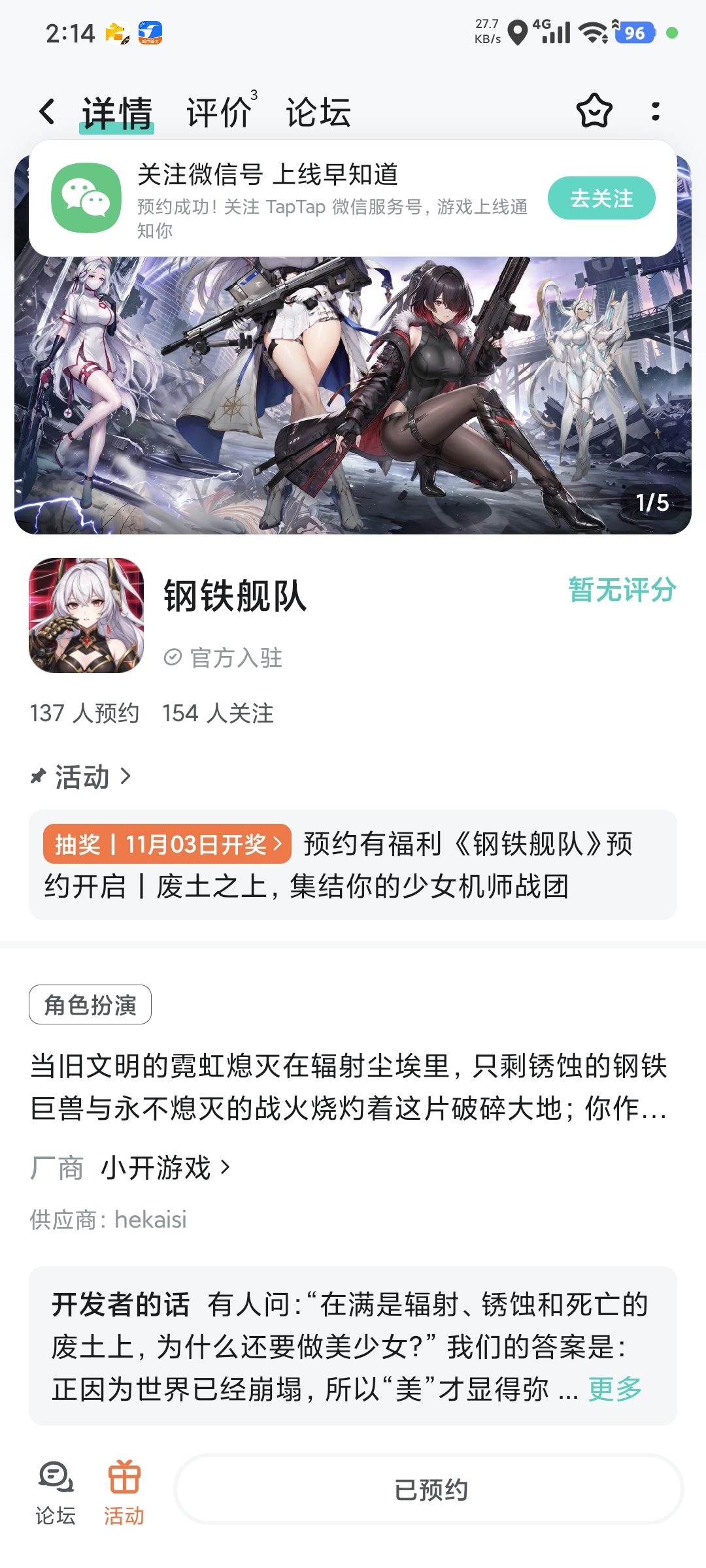This screenshot has width=706, height=1568.
Task: Open the 抽奖 11月03日开奖 event card
Action: click(353, 864)
